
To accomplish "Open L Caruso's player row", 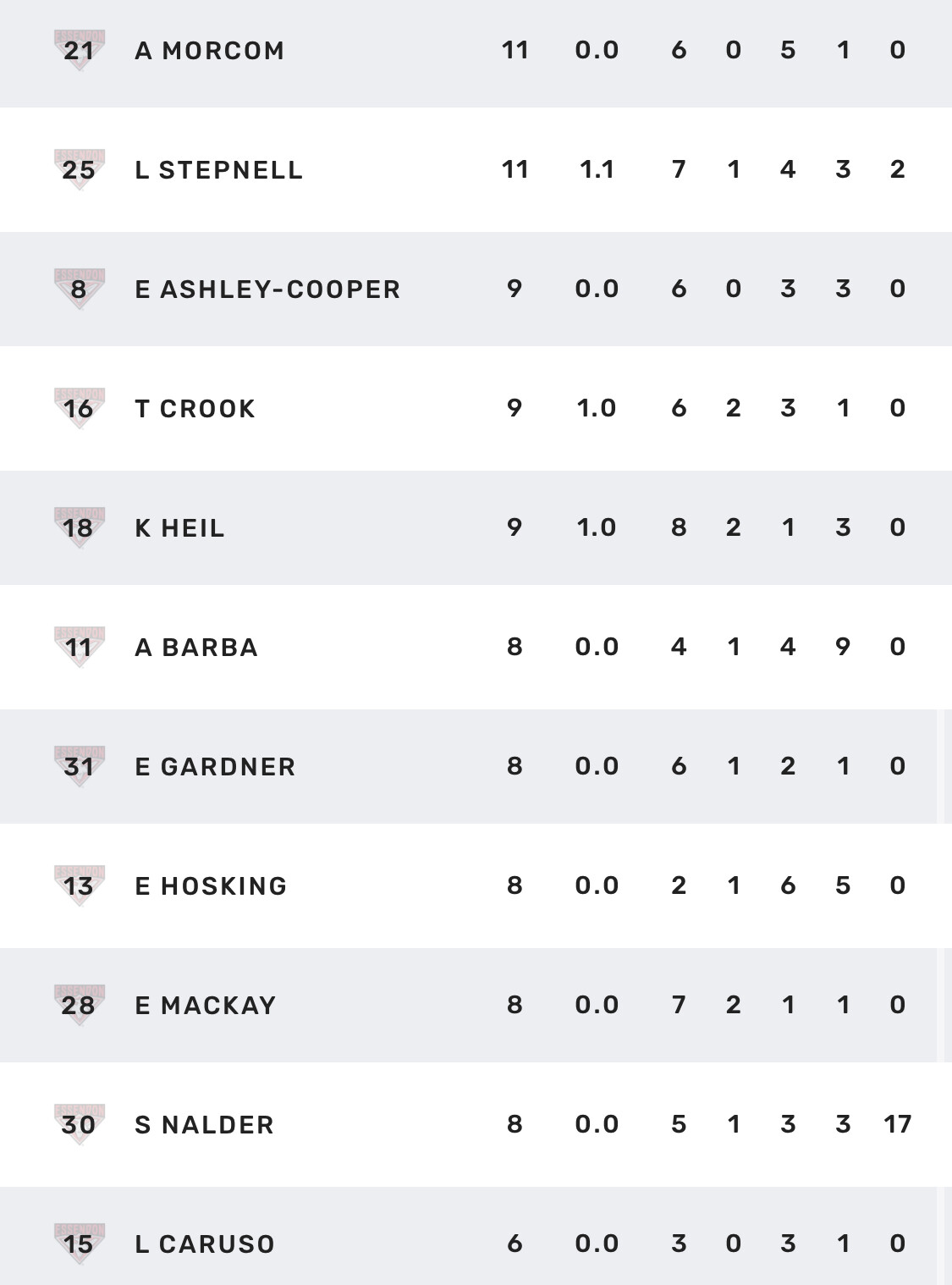I will [205, 1244].
